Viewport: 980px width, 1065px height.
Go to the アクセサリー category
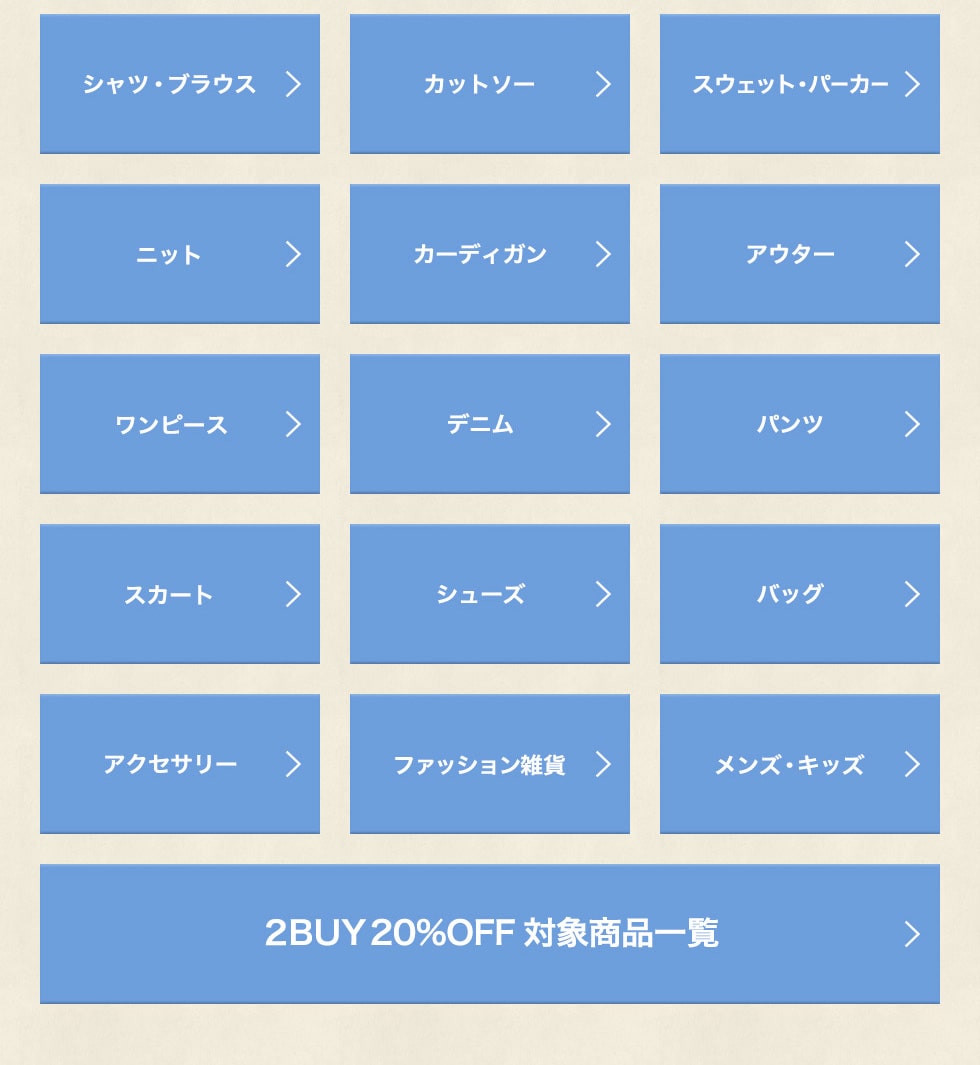pos(180,764)
